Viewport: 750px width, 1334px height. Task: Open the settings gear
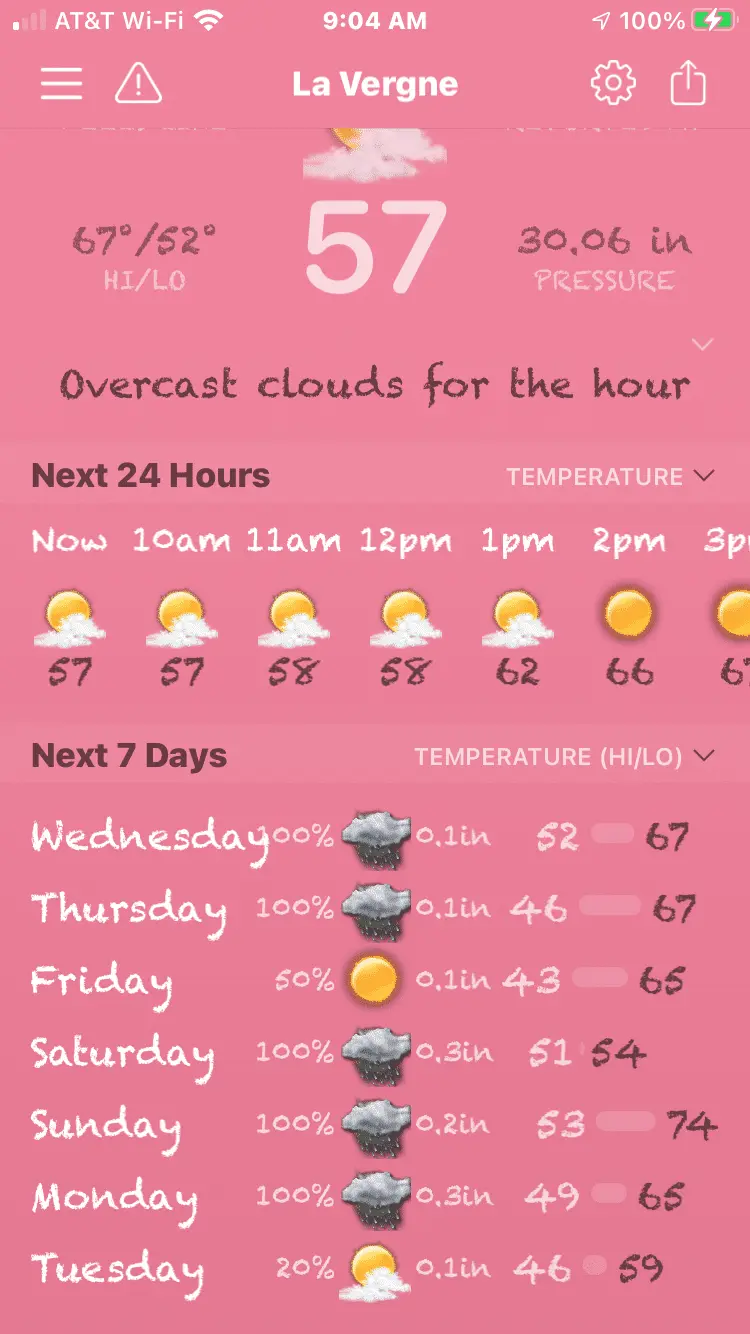613,84
